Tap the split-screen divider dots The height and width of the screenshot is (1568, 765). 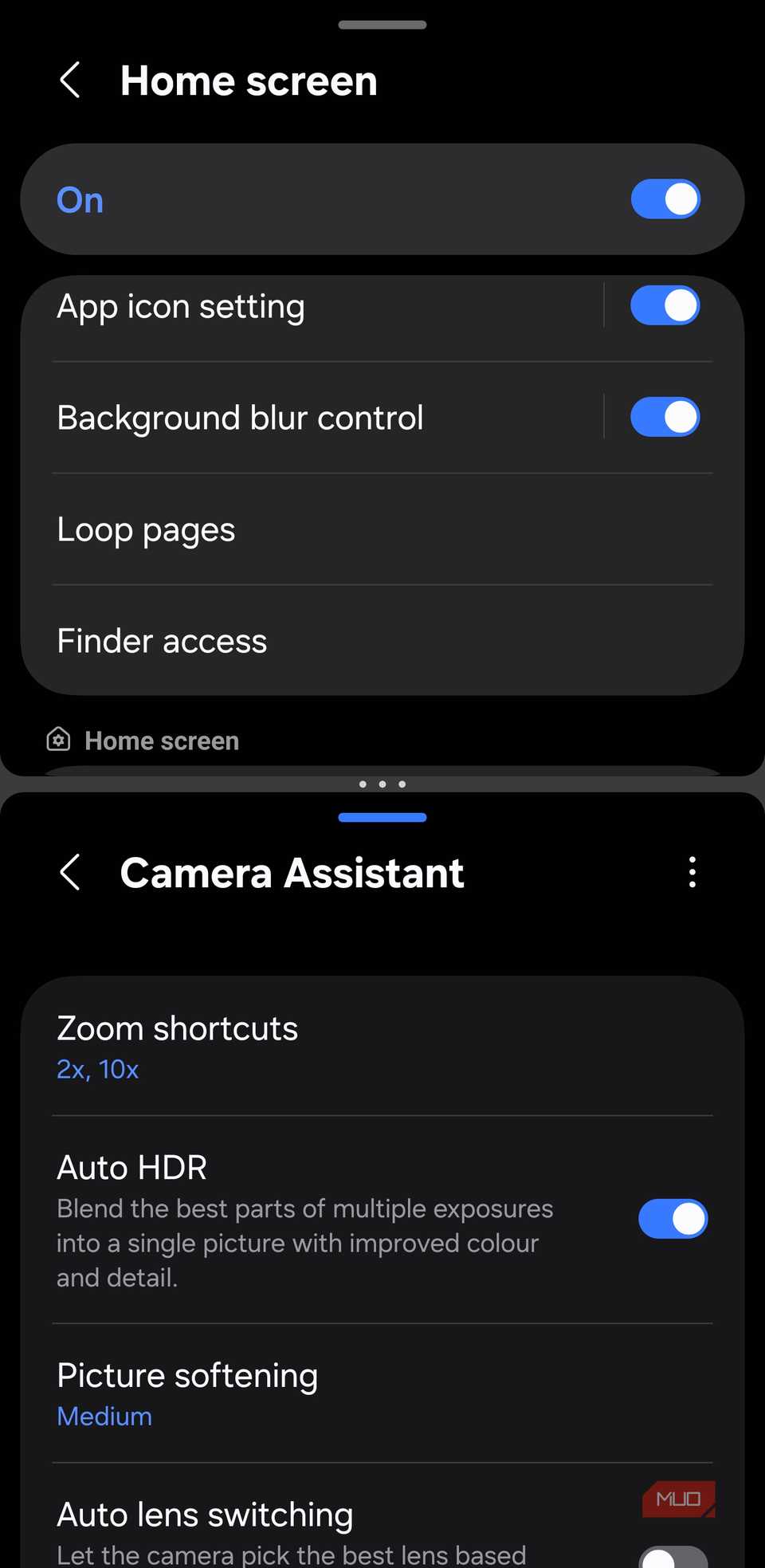[x=382, y=784]
